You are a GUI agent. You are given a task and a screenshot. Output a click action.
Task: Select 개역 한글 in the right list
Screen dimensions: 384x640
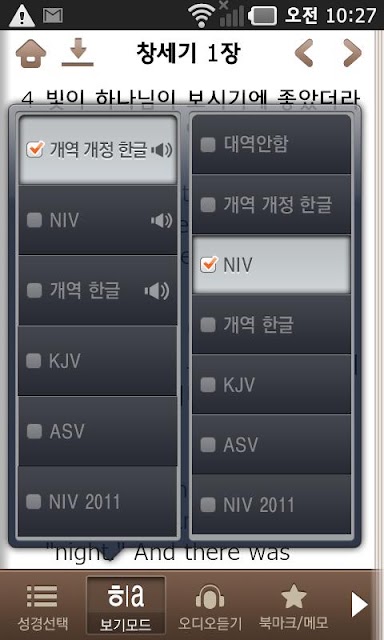coord(271,324)
